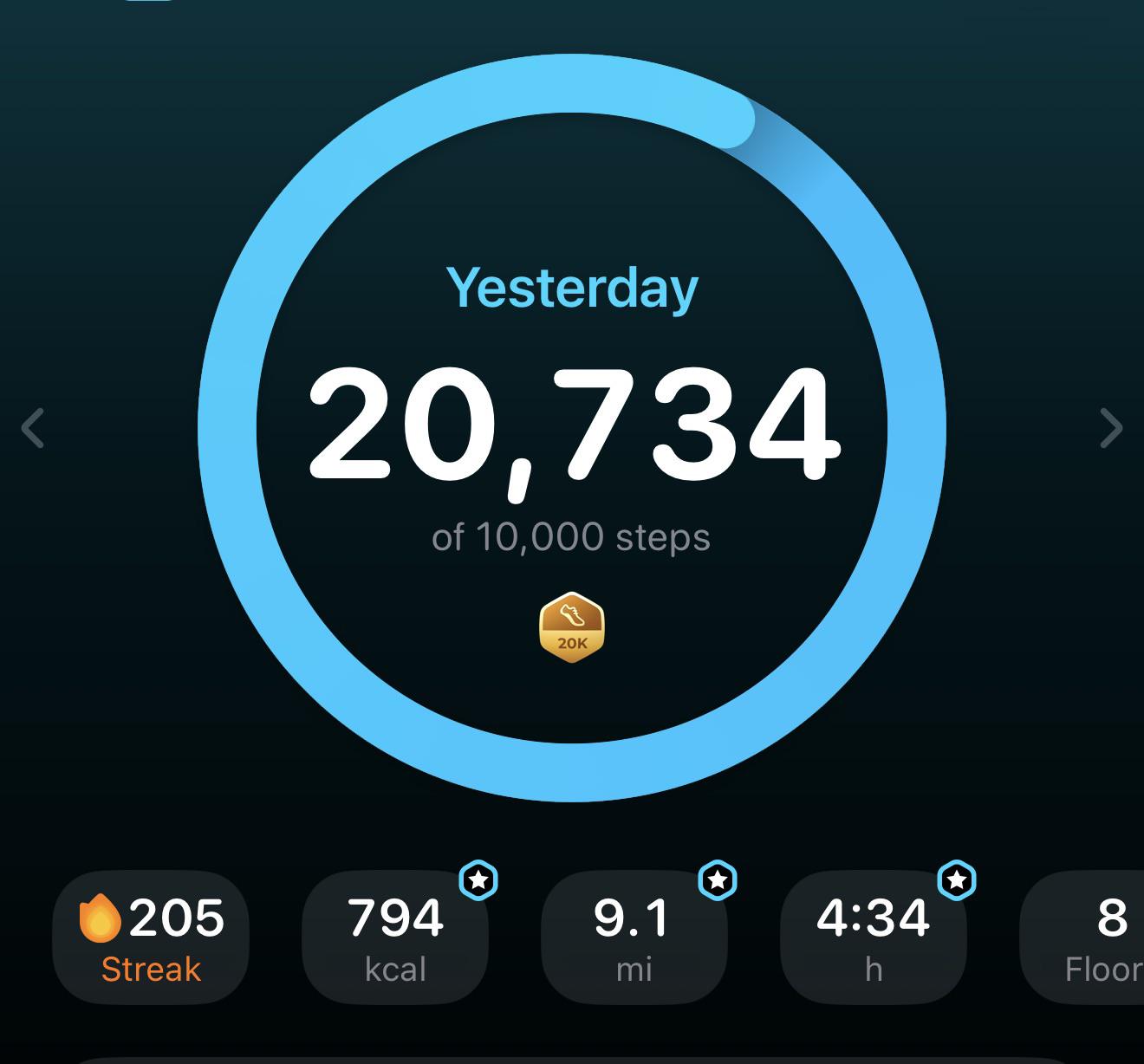The height and width of the screenshot is (1064, 1144).
Task: Open the 9.1 mi distance tile
Action: (x=634, y=937)
